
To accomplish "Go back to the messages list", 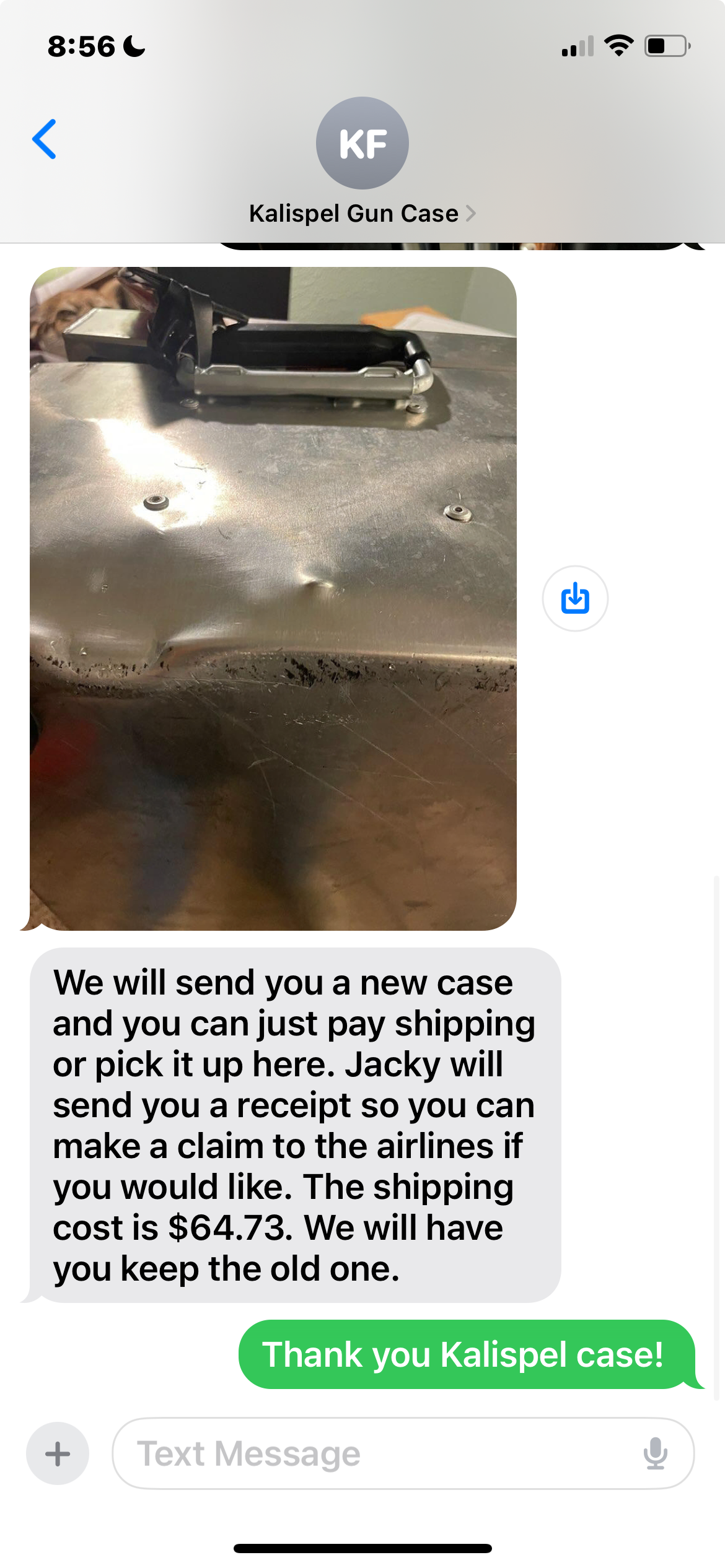I will 45,139.
